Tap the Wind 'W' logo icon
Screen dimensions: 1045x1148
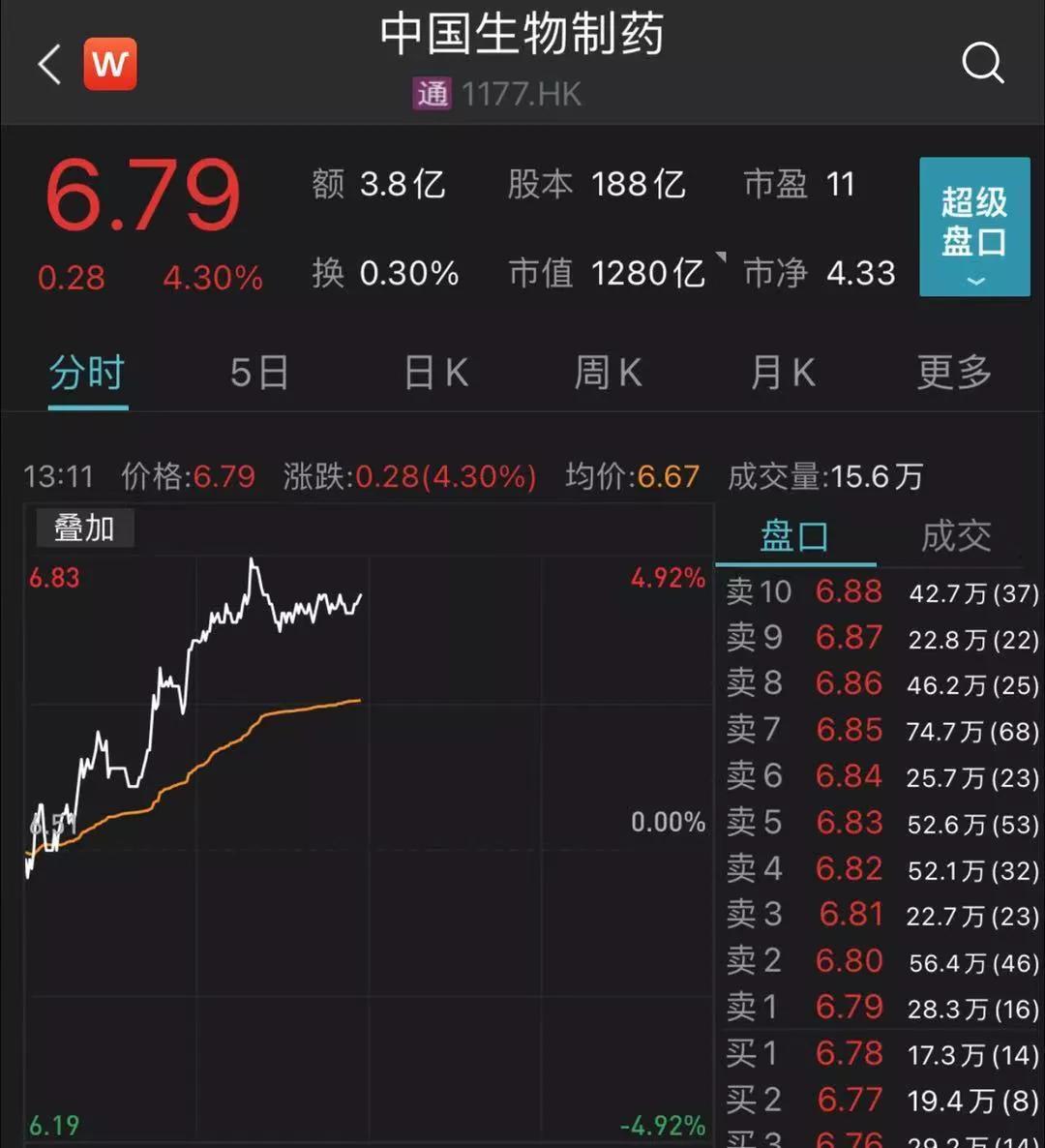[x=109, y=63]
